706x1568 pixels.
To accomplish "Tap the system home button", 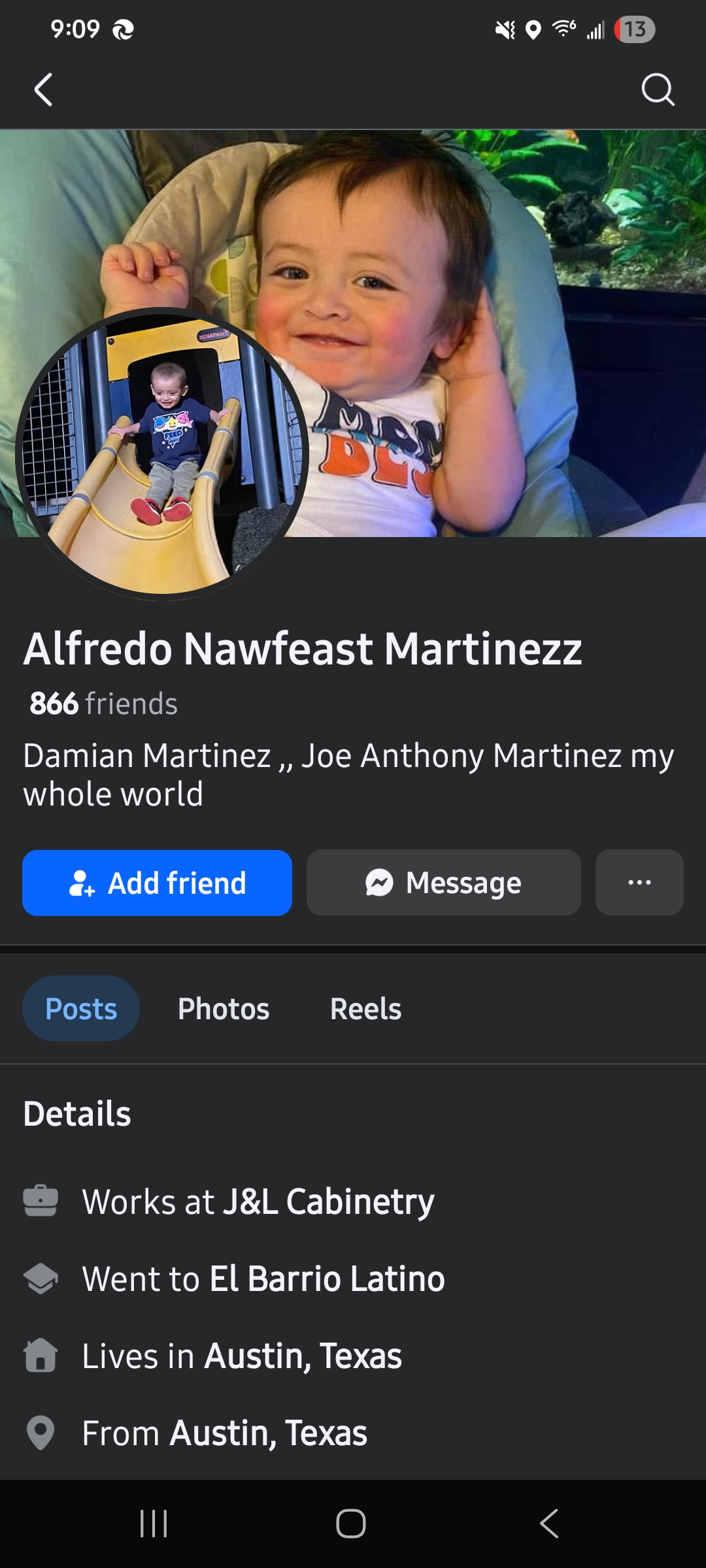I will 351,1524.
